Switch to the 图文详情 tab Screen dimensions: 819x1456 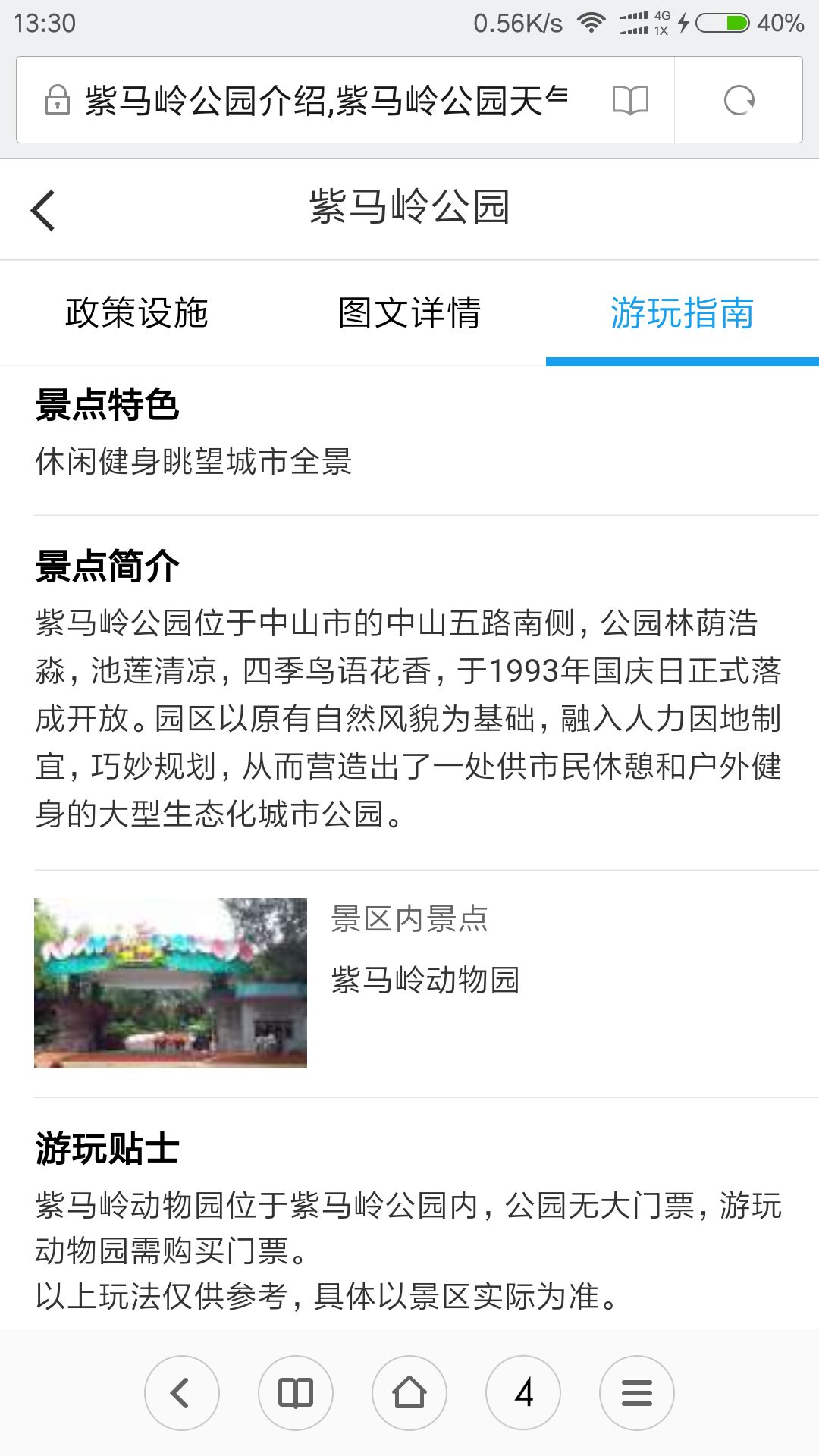[409, 313]
